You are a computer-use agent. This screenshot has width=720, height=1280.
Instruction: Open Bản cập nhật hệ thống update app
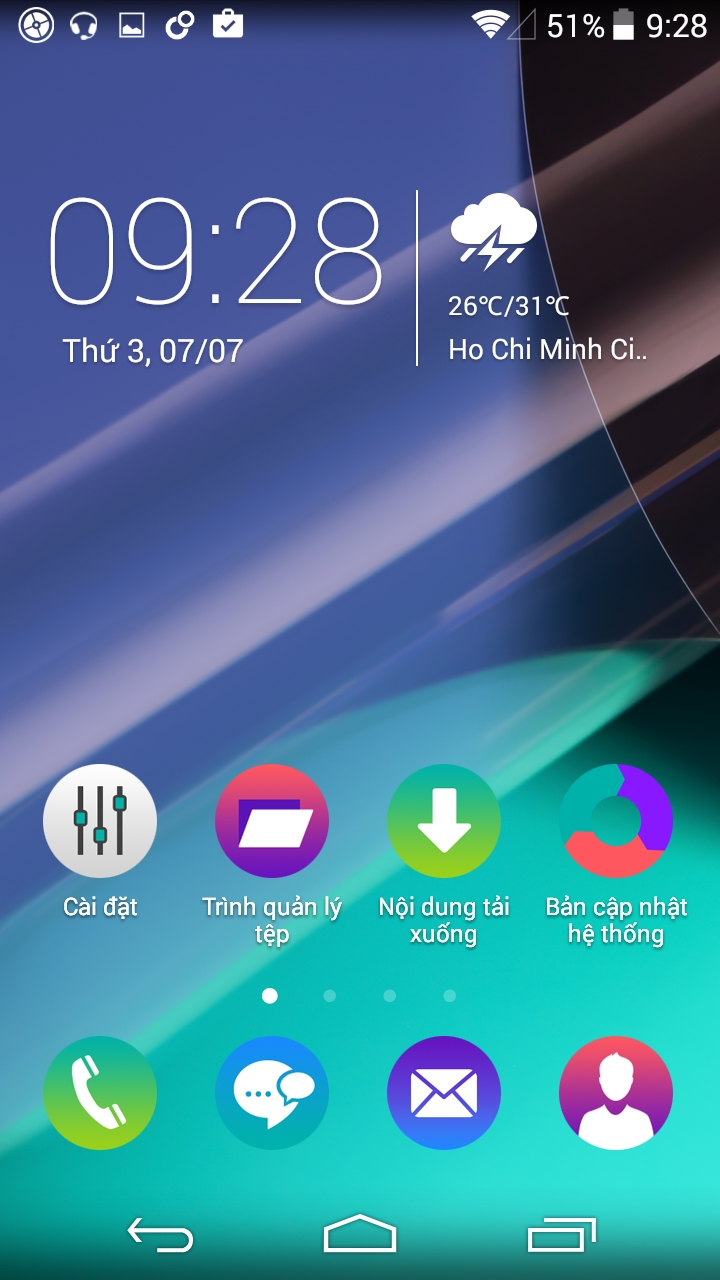point(616,820)
